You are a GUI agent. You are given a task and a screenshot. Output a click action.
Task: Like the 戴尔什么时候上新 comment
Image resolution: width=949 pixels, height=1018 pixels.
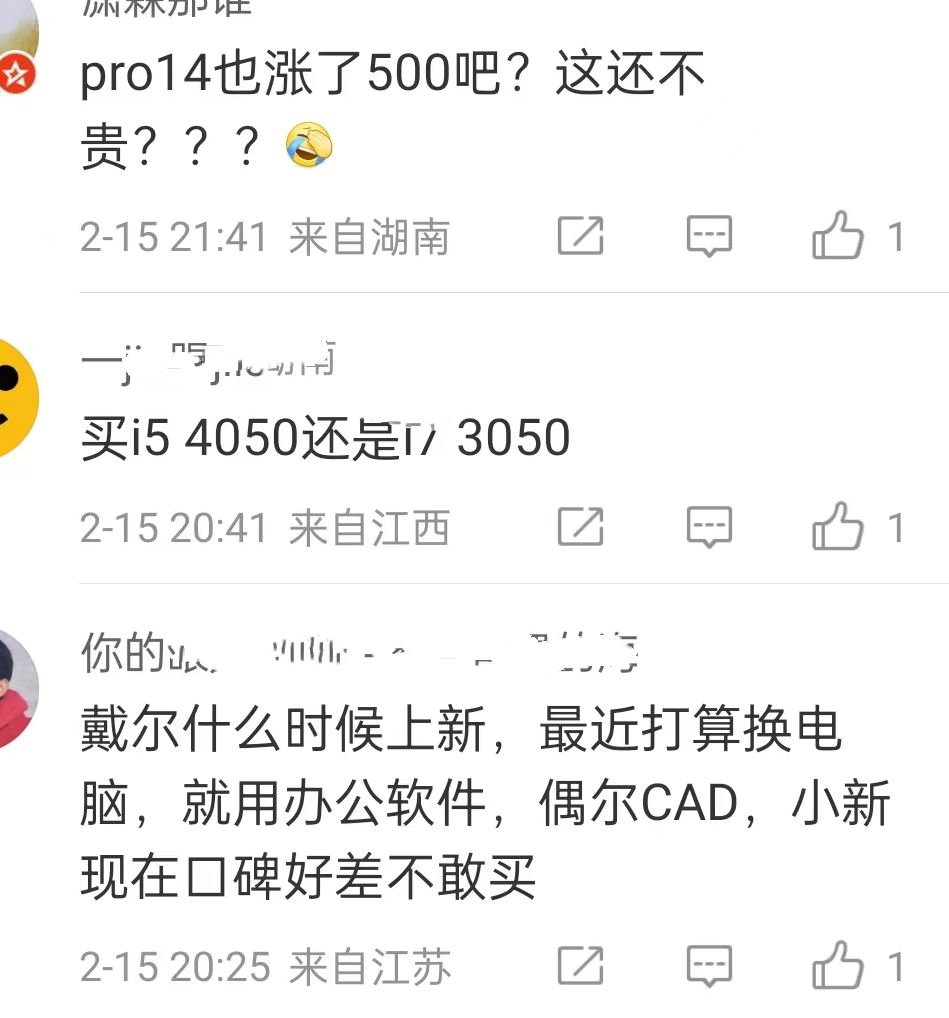(x=837, y=967)
